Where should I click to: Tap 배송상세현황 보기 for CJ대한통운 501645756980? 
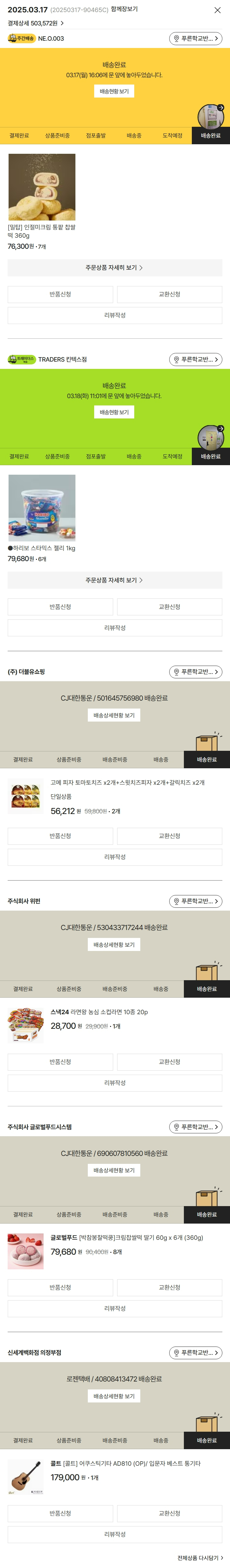click(114, 715)
